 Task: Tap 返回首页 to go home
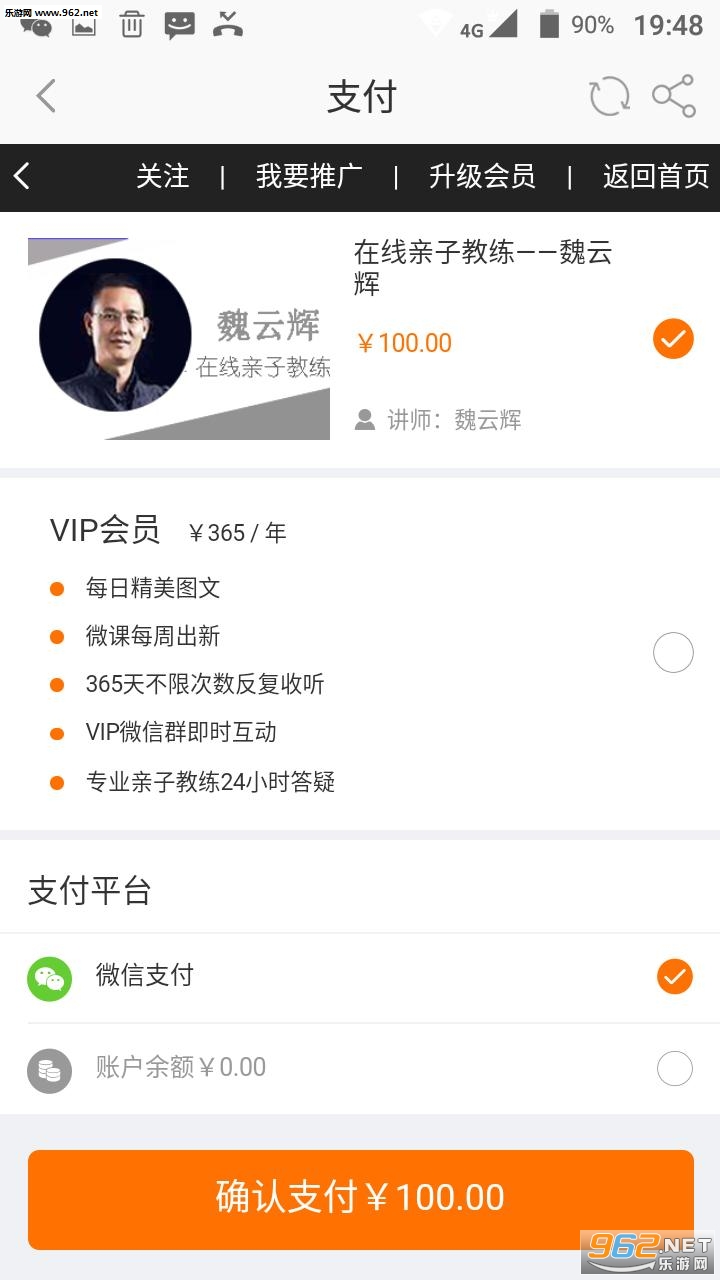(x=653, y=176)
